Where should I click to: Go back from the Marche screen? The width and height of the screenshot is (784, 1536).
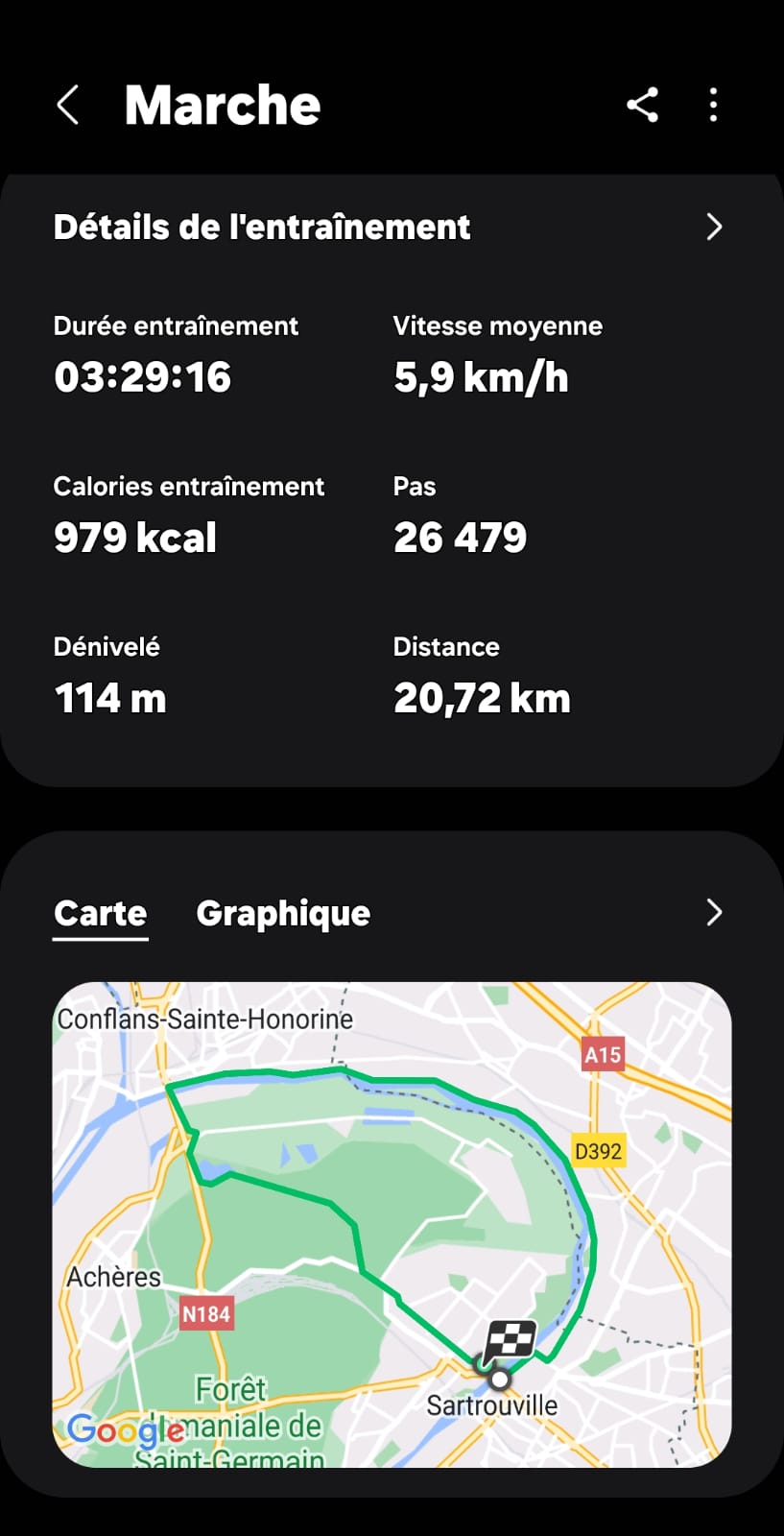pos(67,105)
